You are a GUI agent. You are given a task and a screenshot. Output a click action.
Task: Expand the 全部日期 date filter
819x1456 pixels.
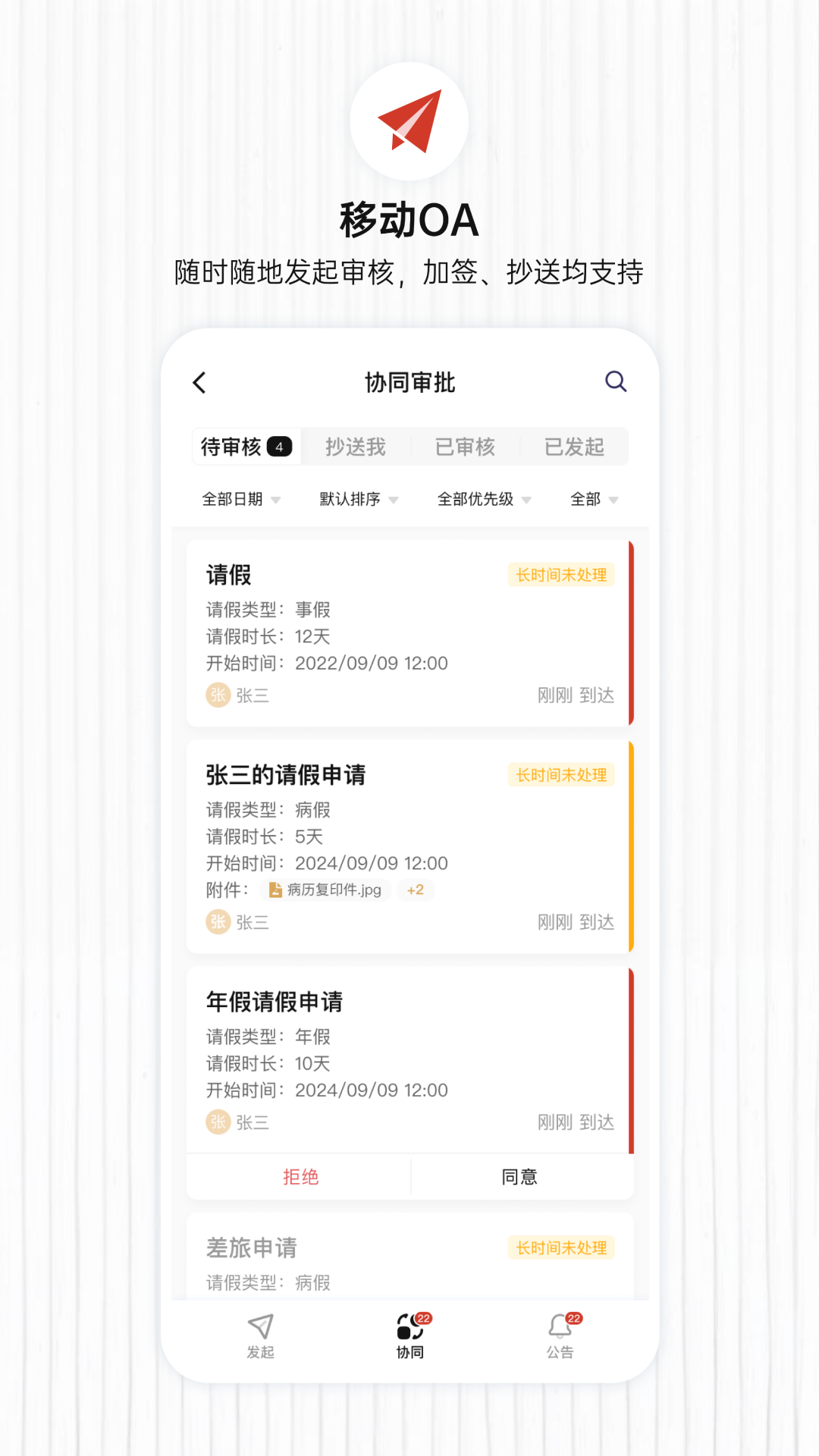[240, 499]
